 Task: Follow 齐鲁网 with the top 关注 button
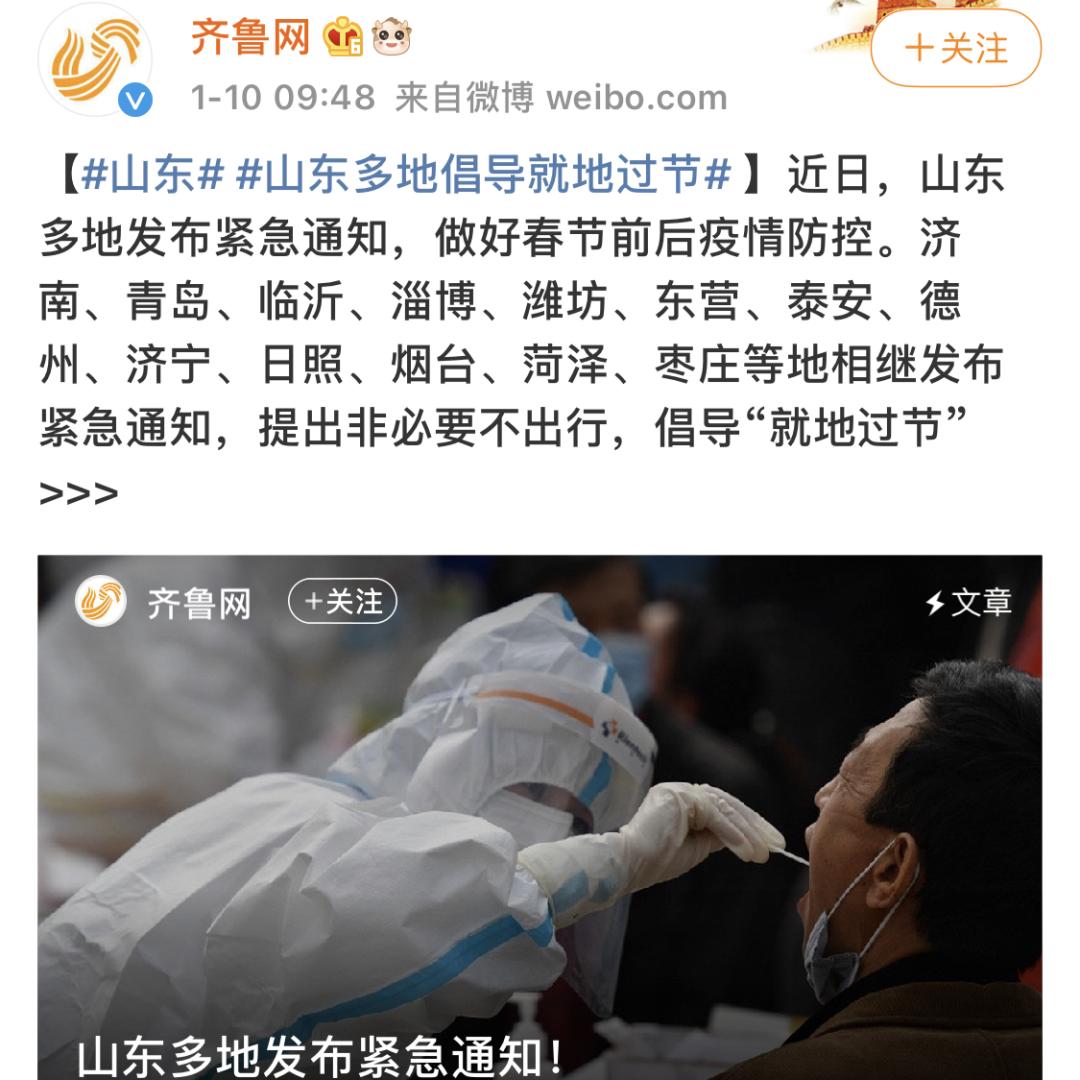[x=955, y=48]
